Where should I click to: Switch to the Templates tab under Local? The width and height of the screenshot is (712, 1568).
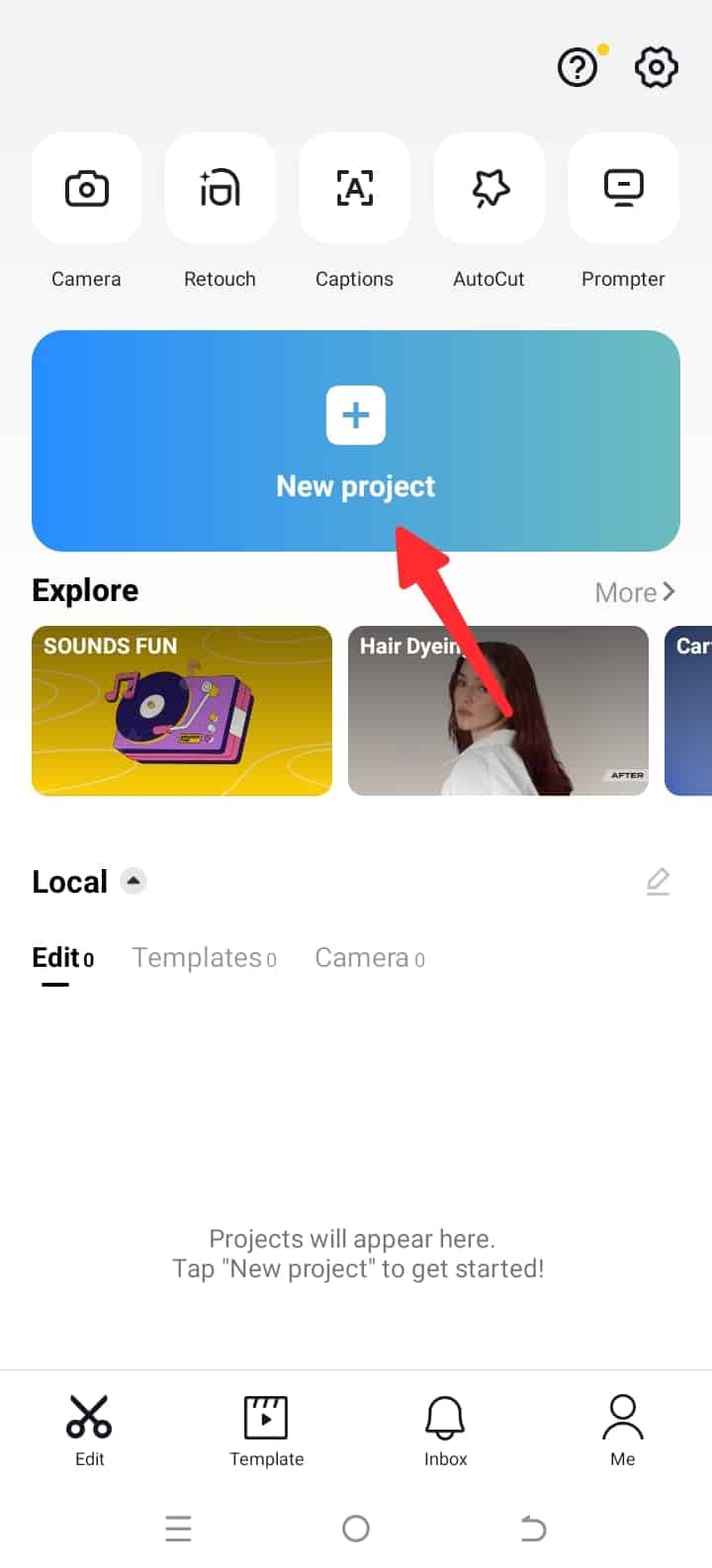point(204,958)
